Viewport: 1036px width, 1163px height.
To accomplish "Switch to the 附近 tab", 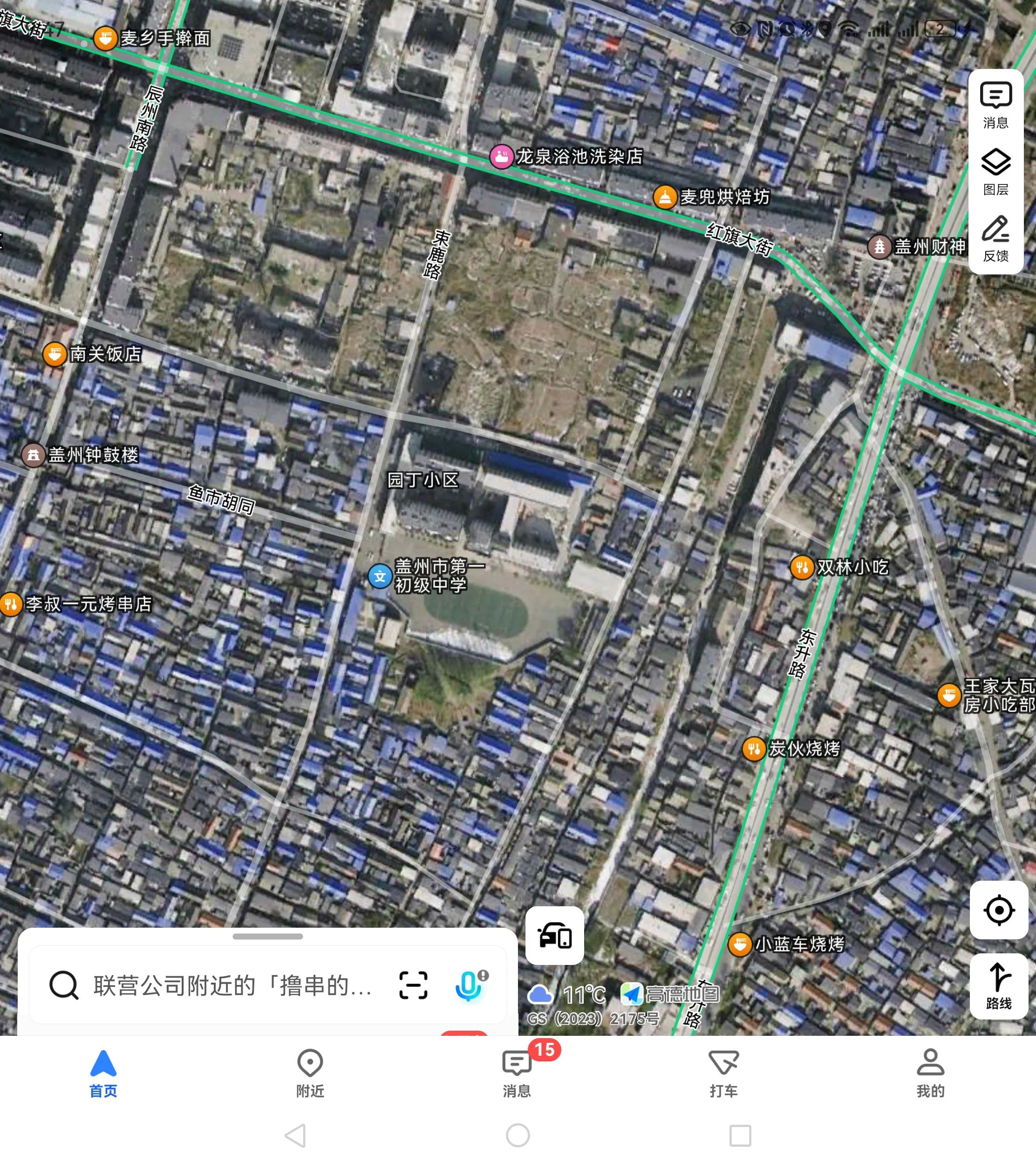I will click(x=310, y=1073).
